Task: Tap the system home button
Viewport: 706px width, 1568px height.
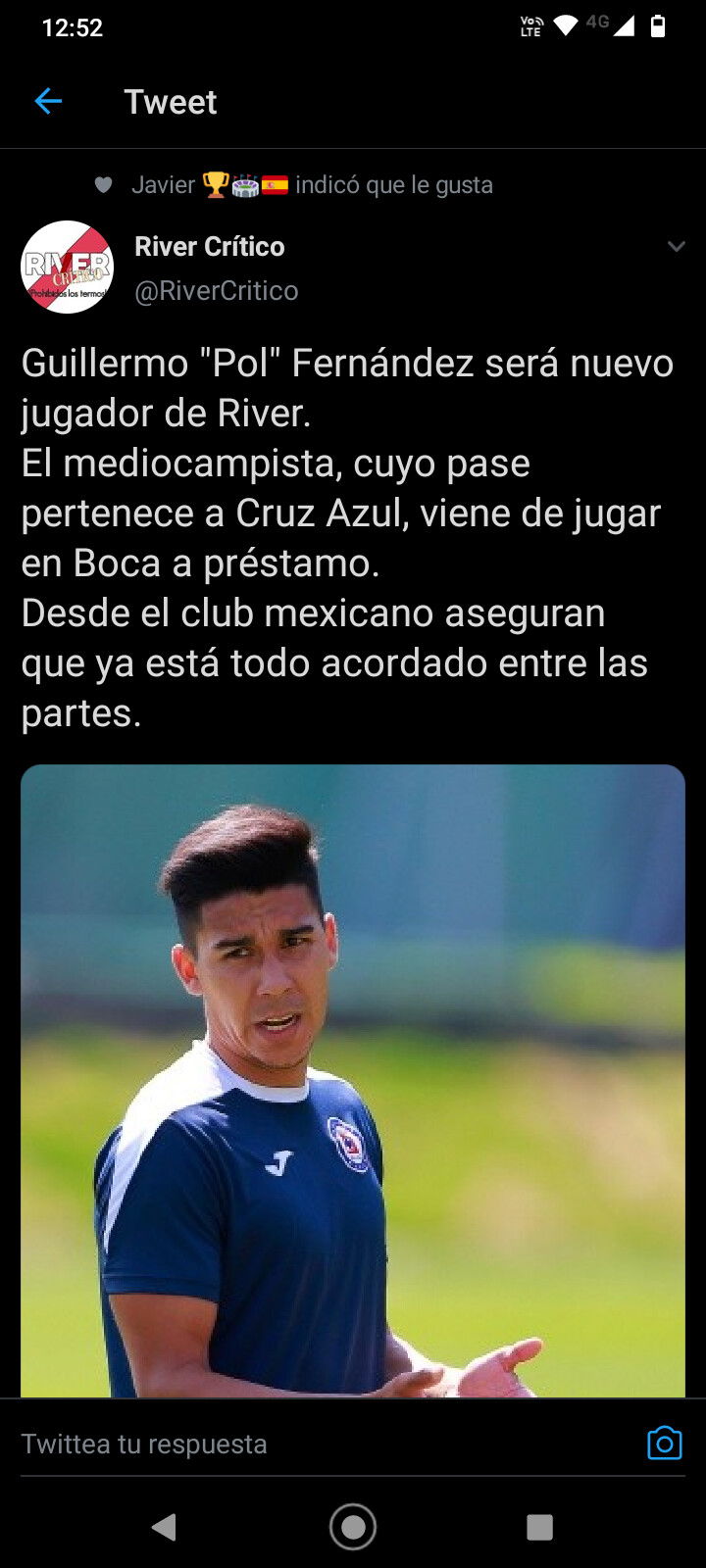Action: 353,1526
